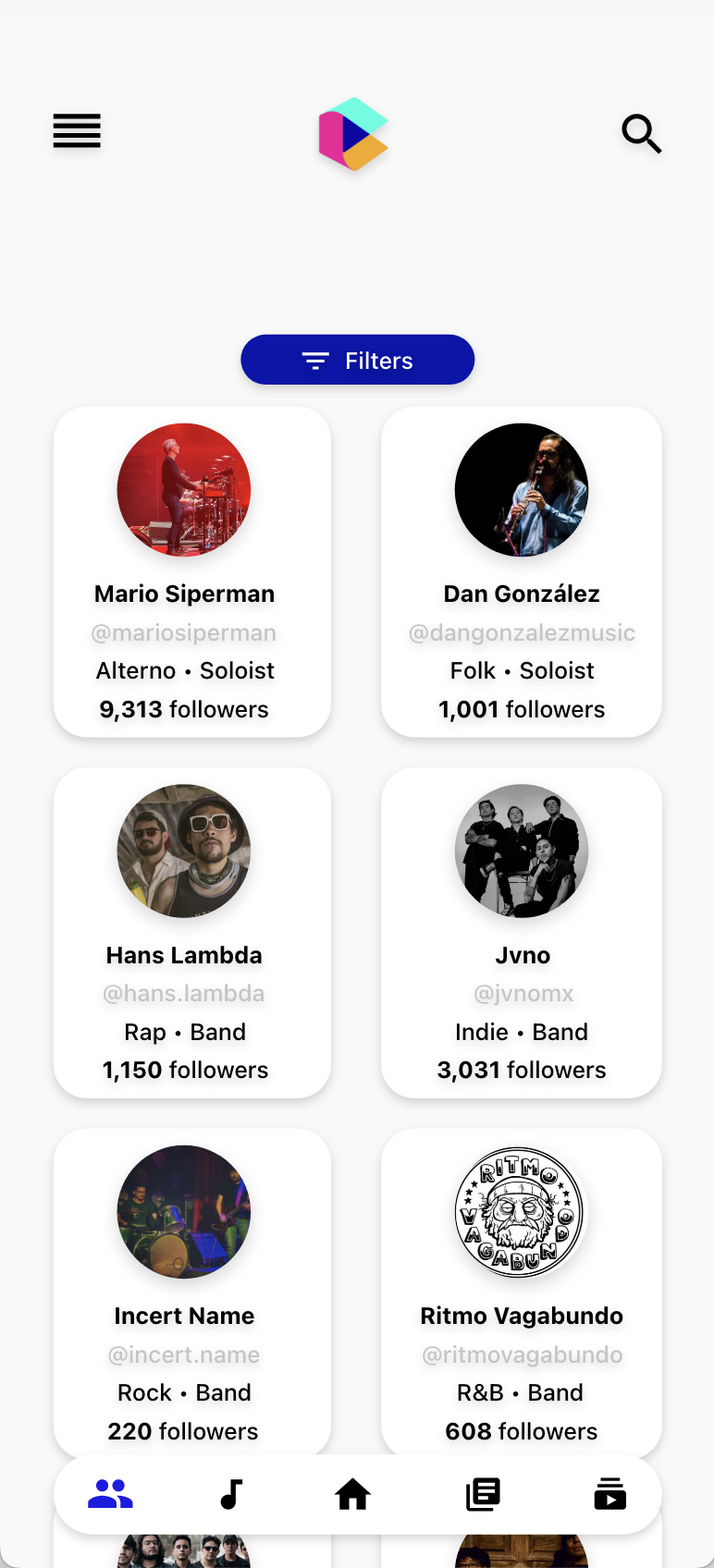Open the Filters button
The height and width of the screenshot is (1568, 714).
click(357, 360)
